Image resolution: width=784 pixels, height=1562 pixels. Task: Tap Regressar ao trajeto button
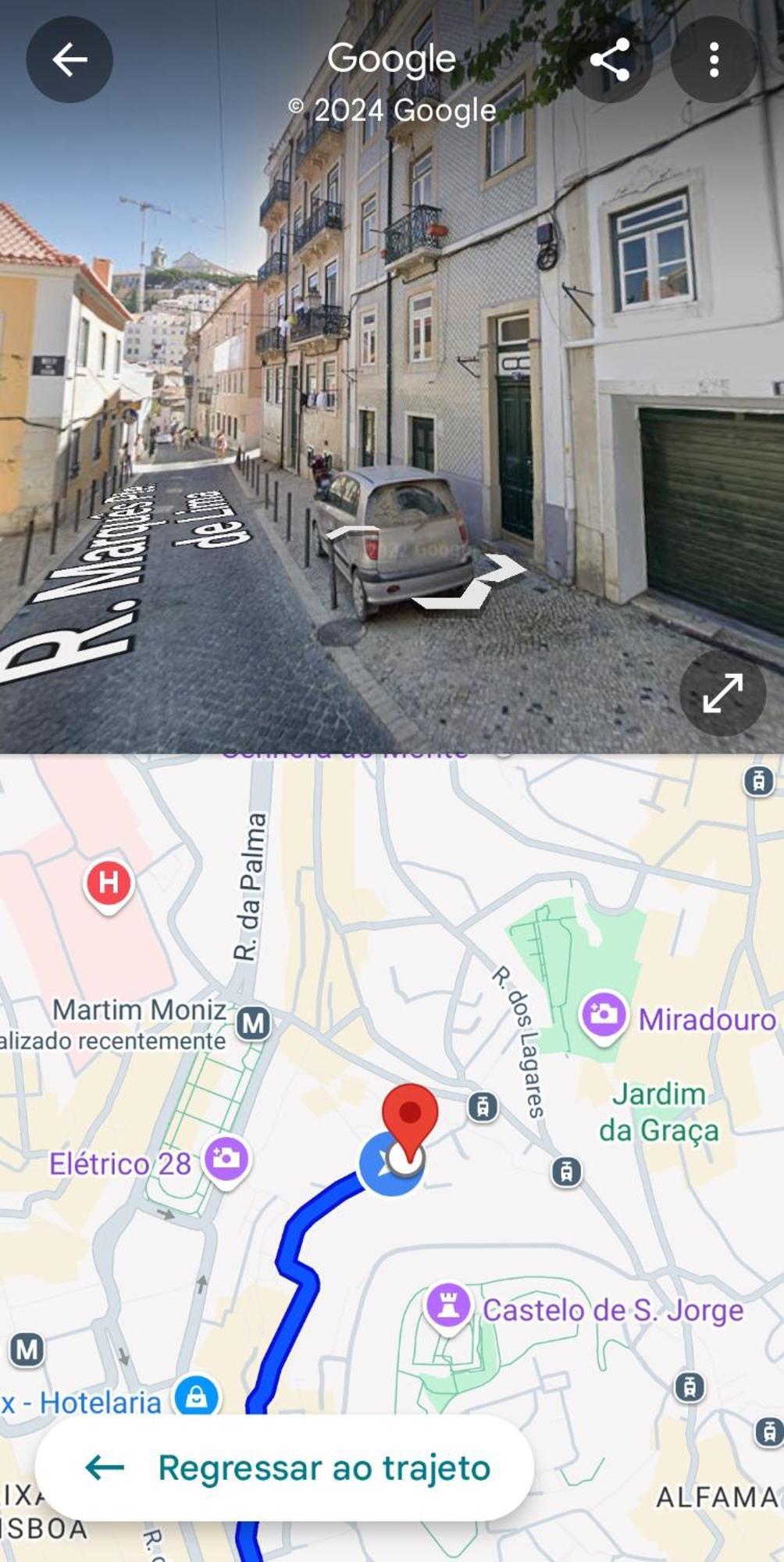(285, 1467)
